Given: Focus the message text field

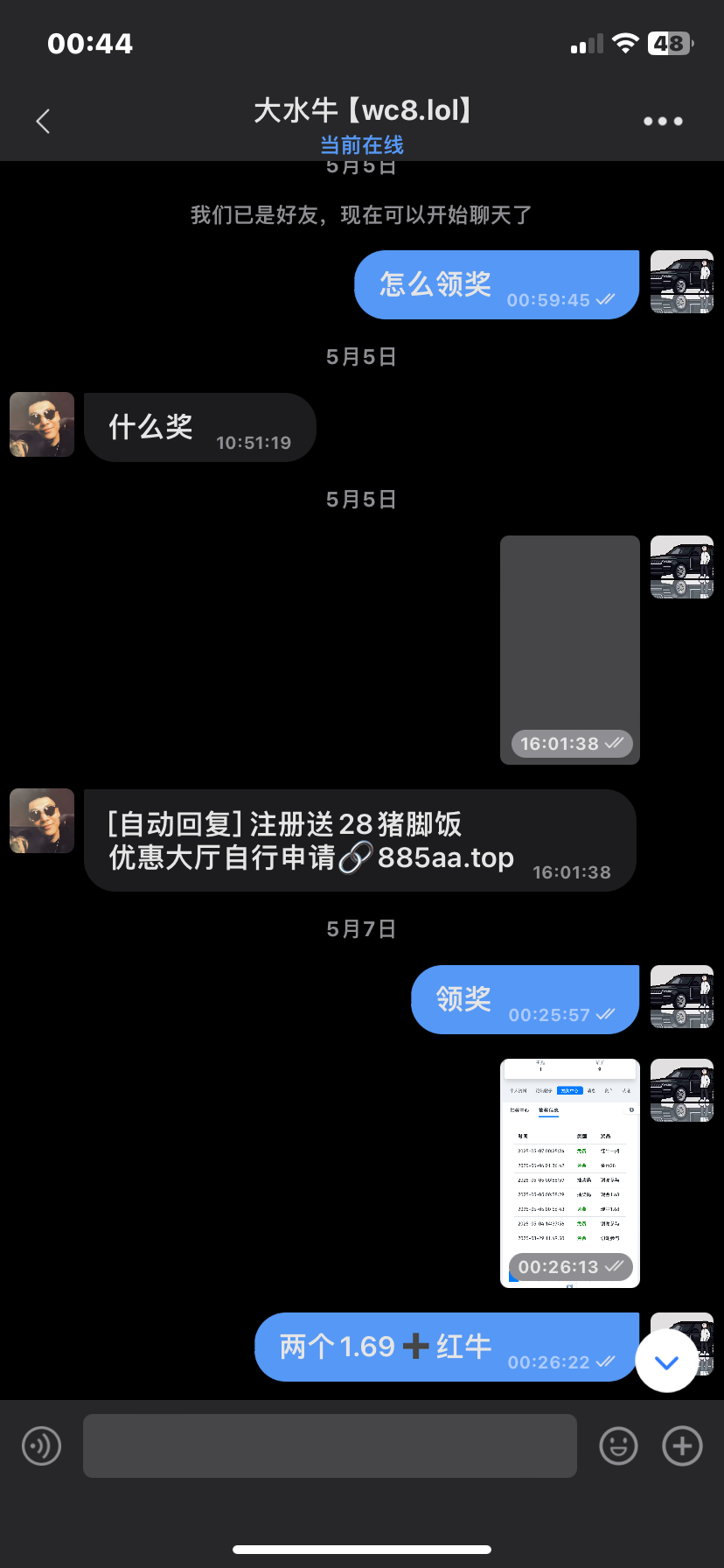Looking at the screenshot, I should (330, 1445).
